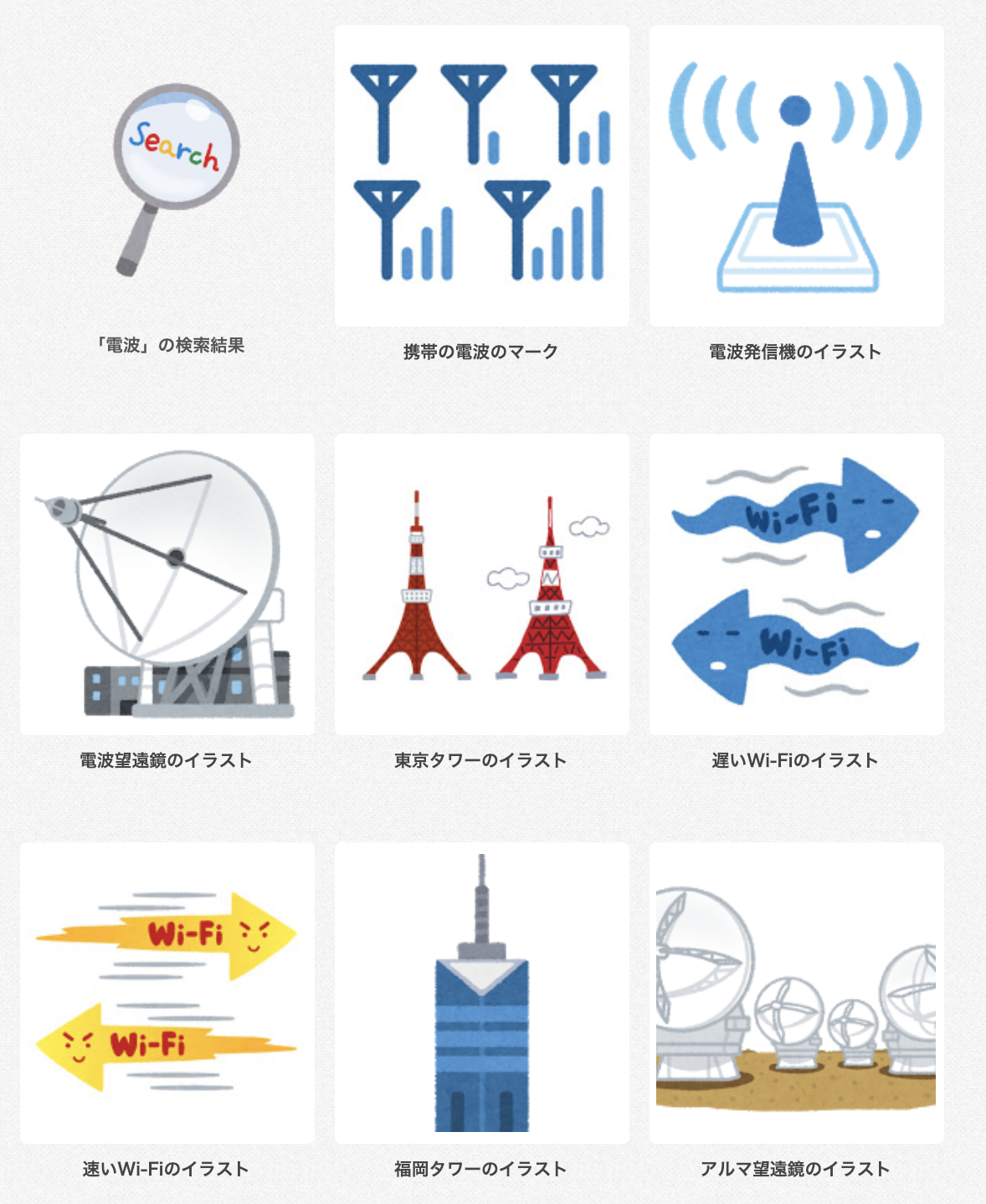Open the 遅いWi-Fiのイラスト result

click(x=796, y=584)
